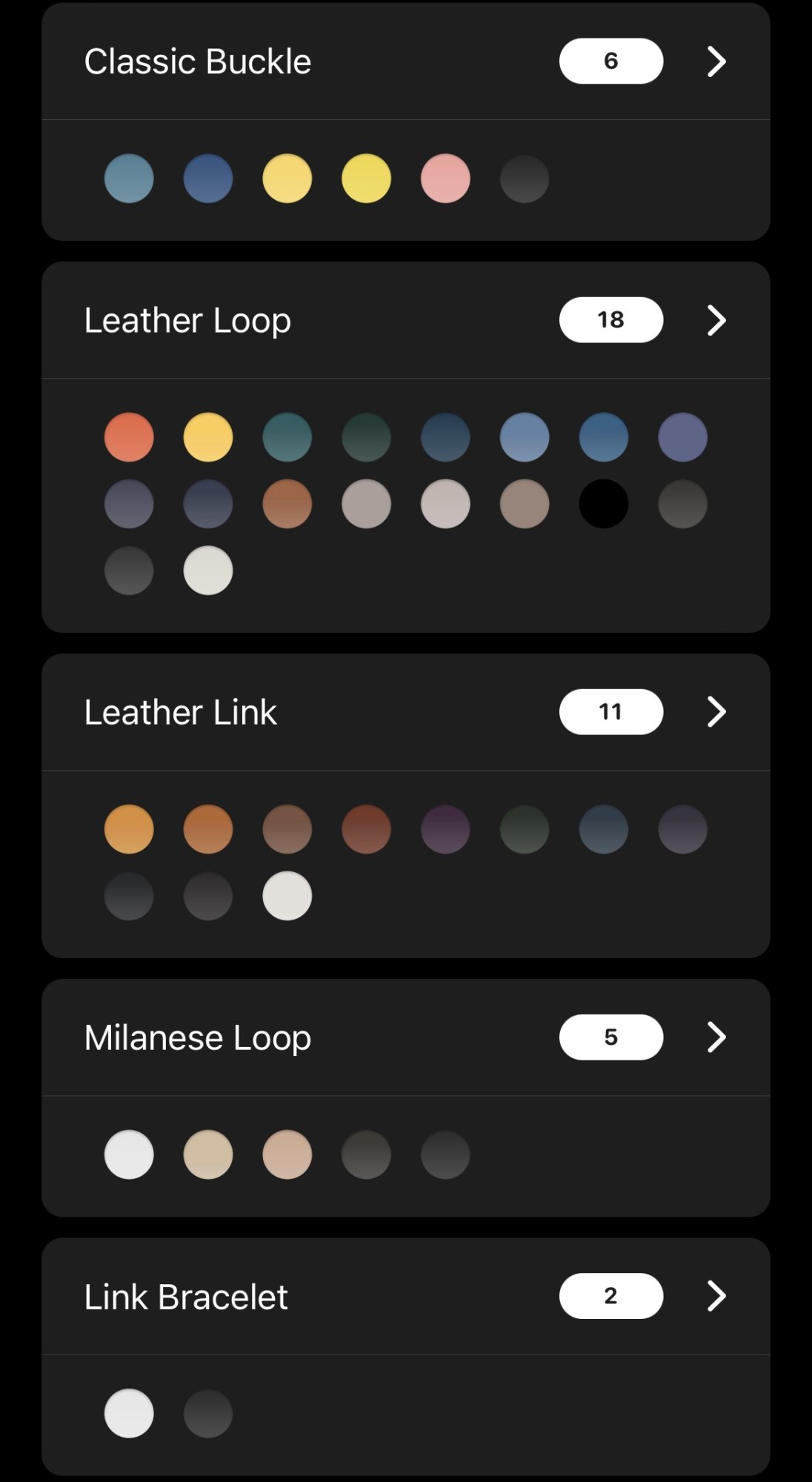The width and height of the screenshot is (812, 1482).
Task: Select the first blue-grey Classic Buckle swatch
Action: click(x=129, y=179)
